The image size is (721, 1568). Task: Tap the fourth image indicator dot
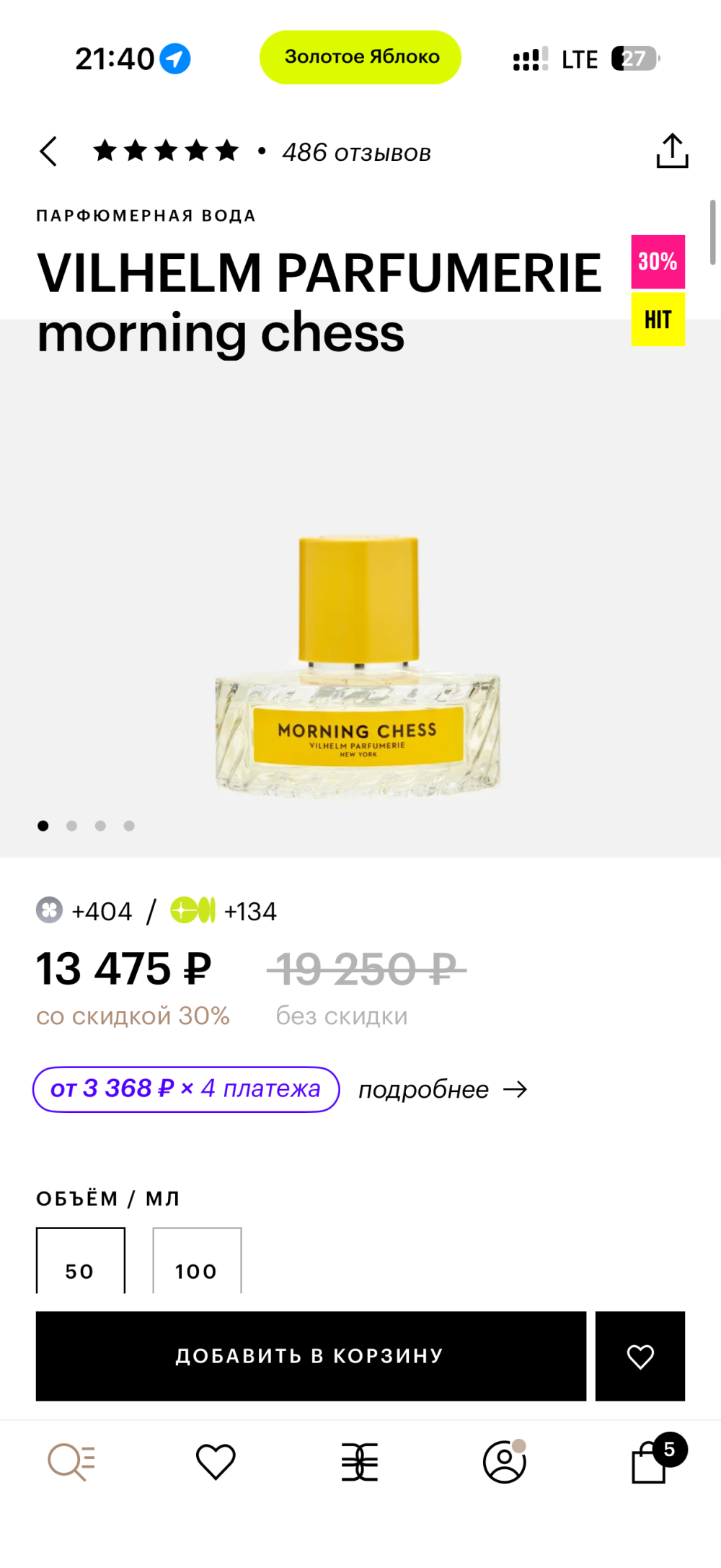[x=129, y=825]
